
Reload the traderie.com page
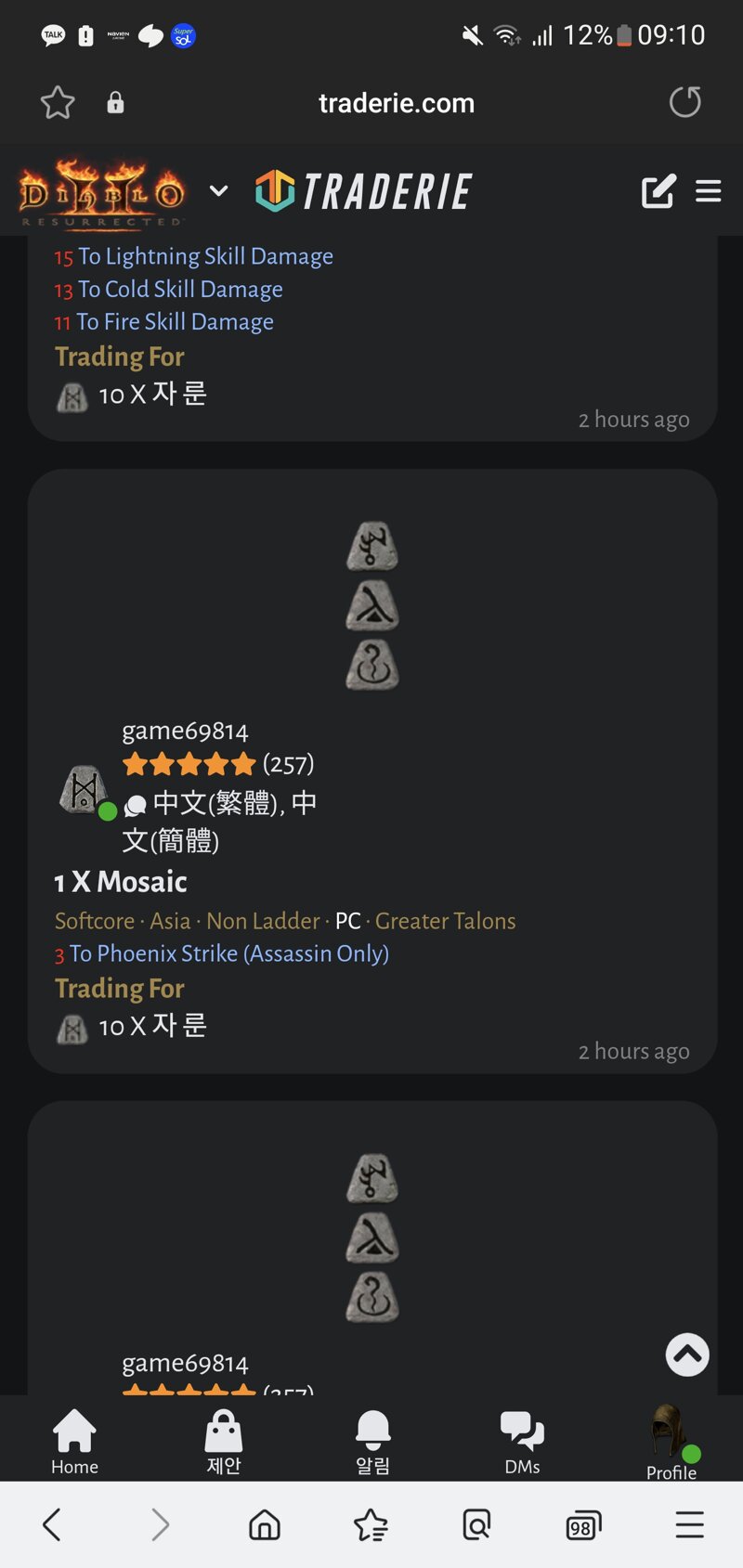(685, 102)
